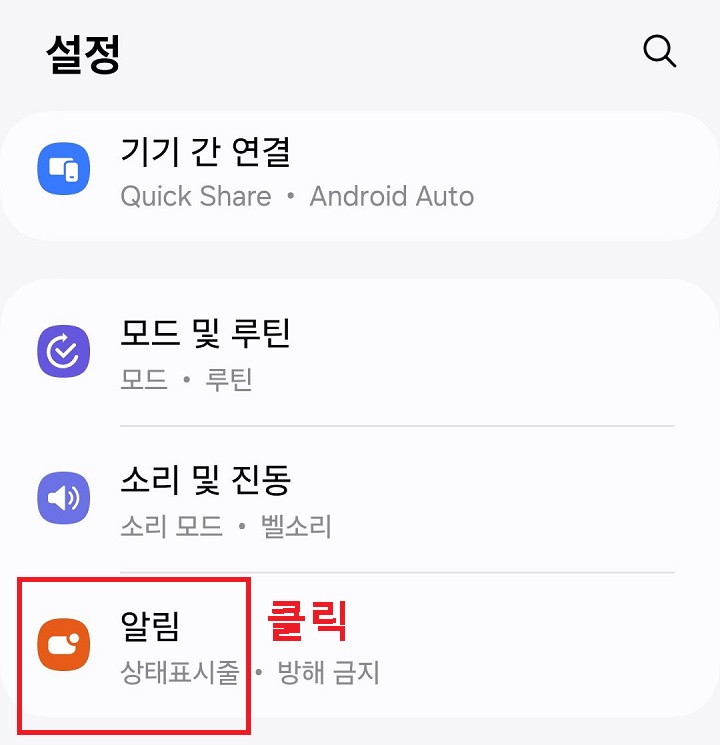Tap the orange Notifications icon

click(x=64, y=644)
